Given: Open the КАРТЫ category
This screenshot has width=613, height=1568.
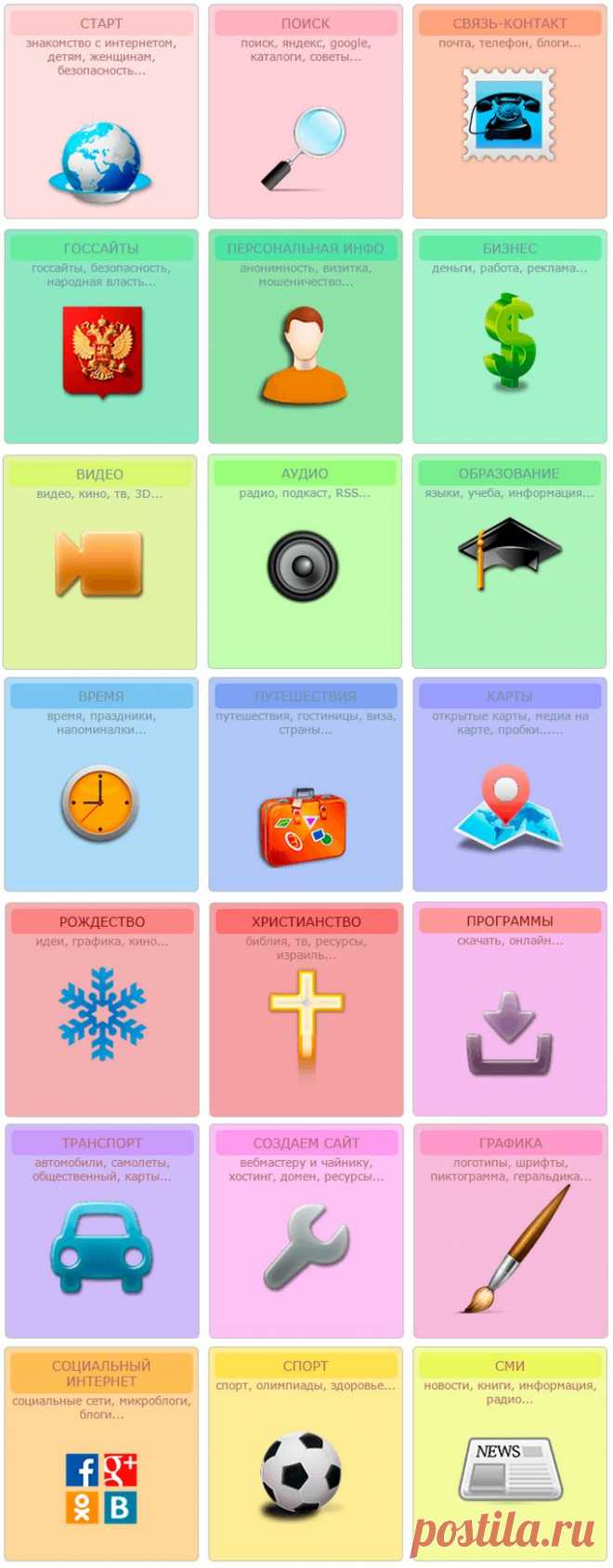Looking at the screenshot, I should [x=510, y=785].
